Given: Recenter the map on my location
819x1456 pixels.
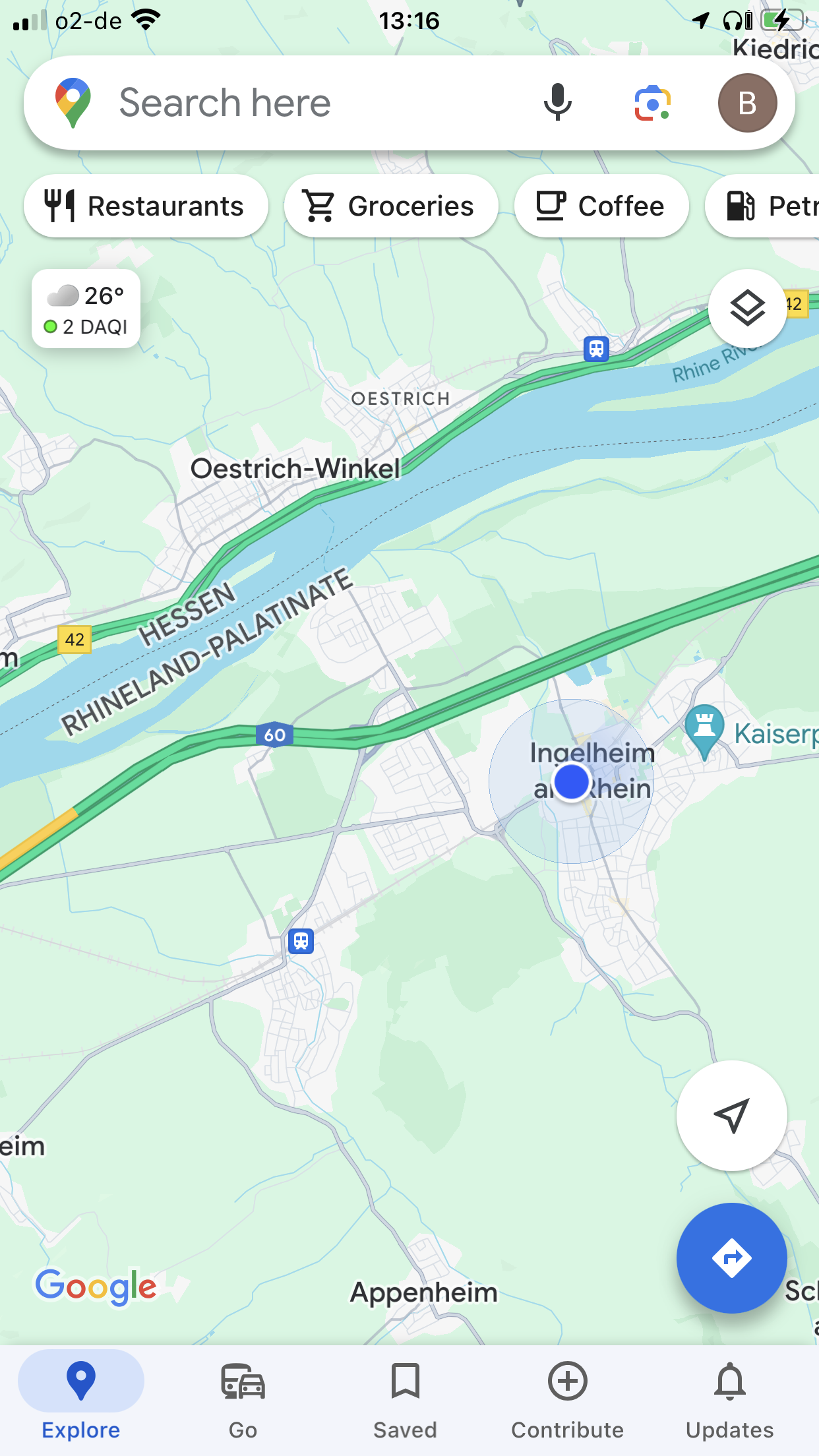Looking at the screenshot, I should point(731,1115).
